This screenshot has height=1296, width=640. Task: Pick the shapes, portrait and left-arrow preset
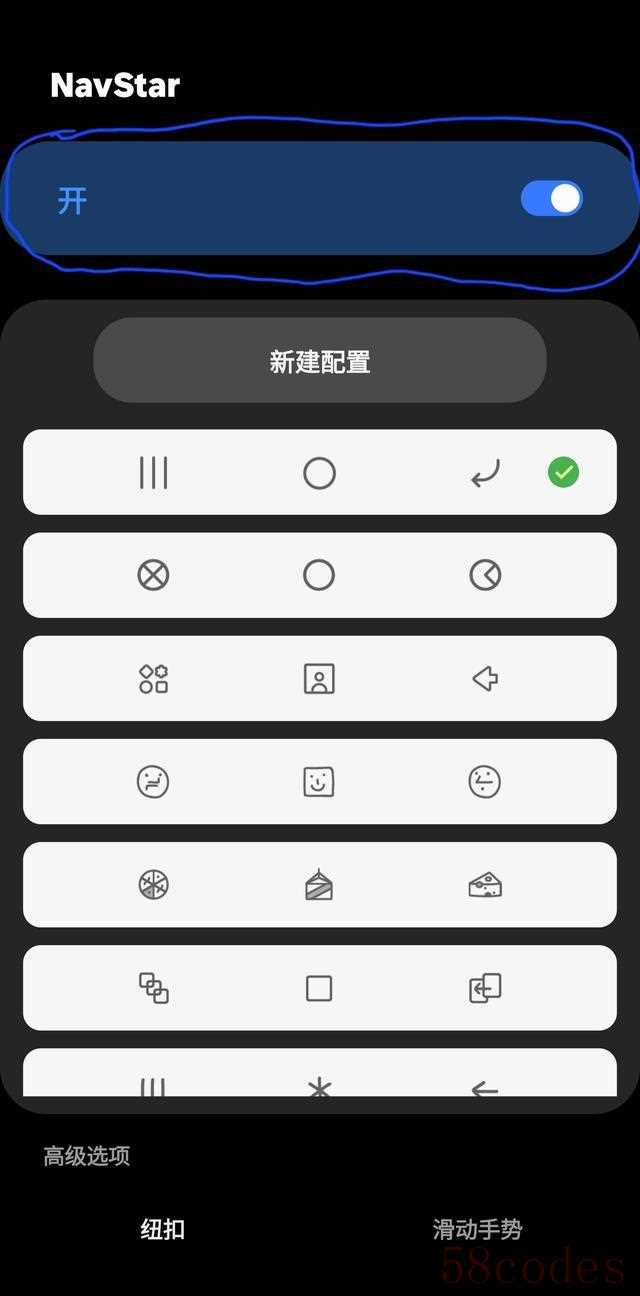(x=320, y=678)
